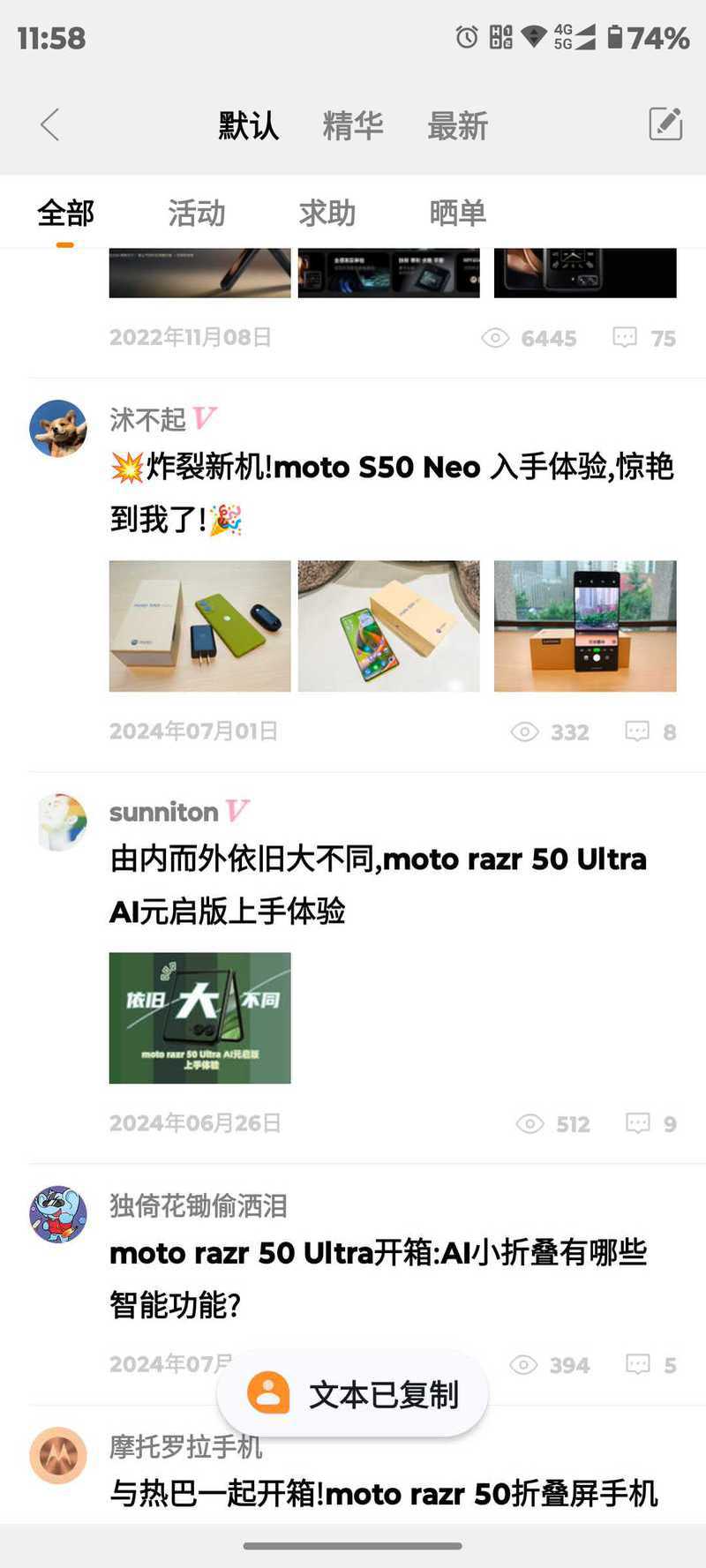Open 沭不起's avatar profile
The image size is (706, 1568).
(x=58, y=429)
